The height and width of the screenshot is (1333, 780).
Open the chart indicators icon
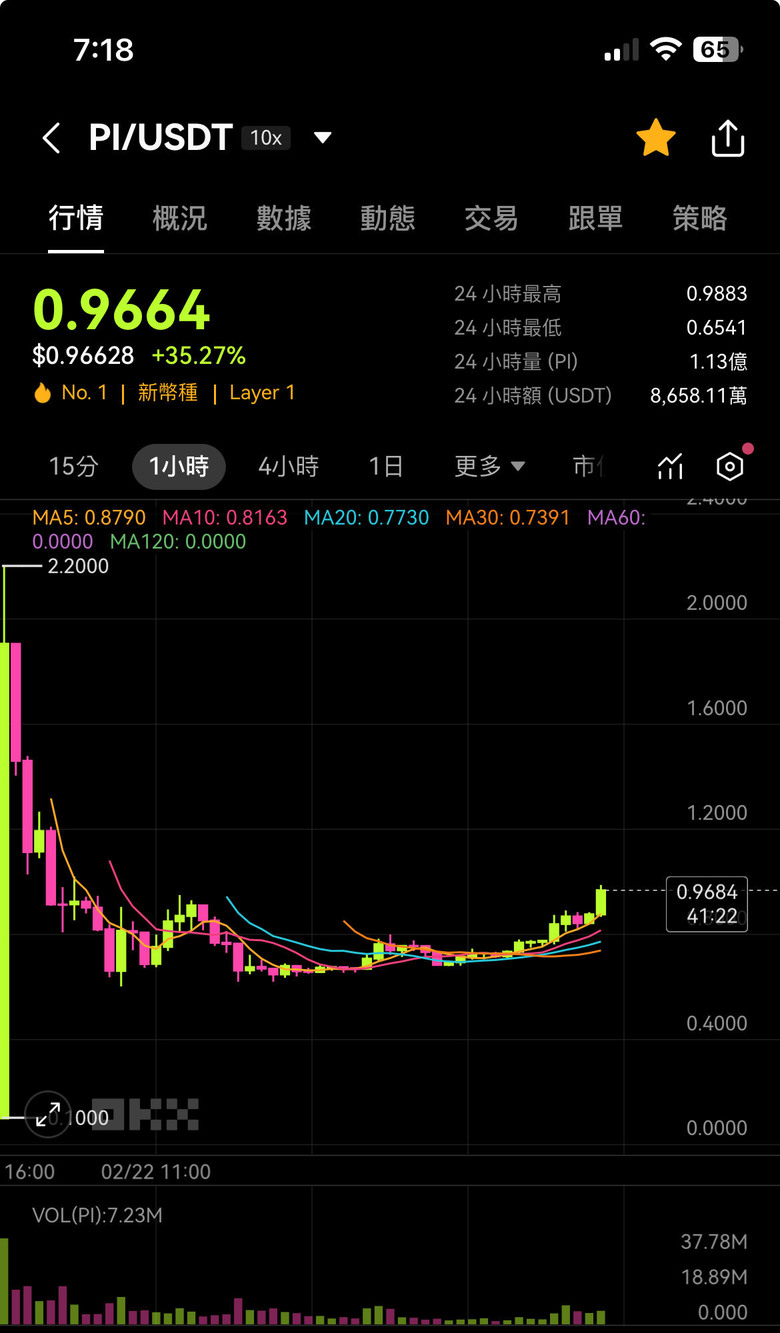tap(670, 466)
